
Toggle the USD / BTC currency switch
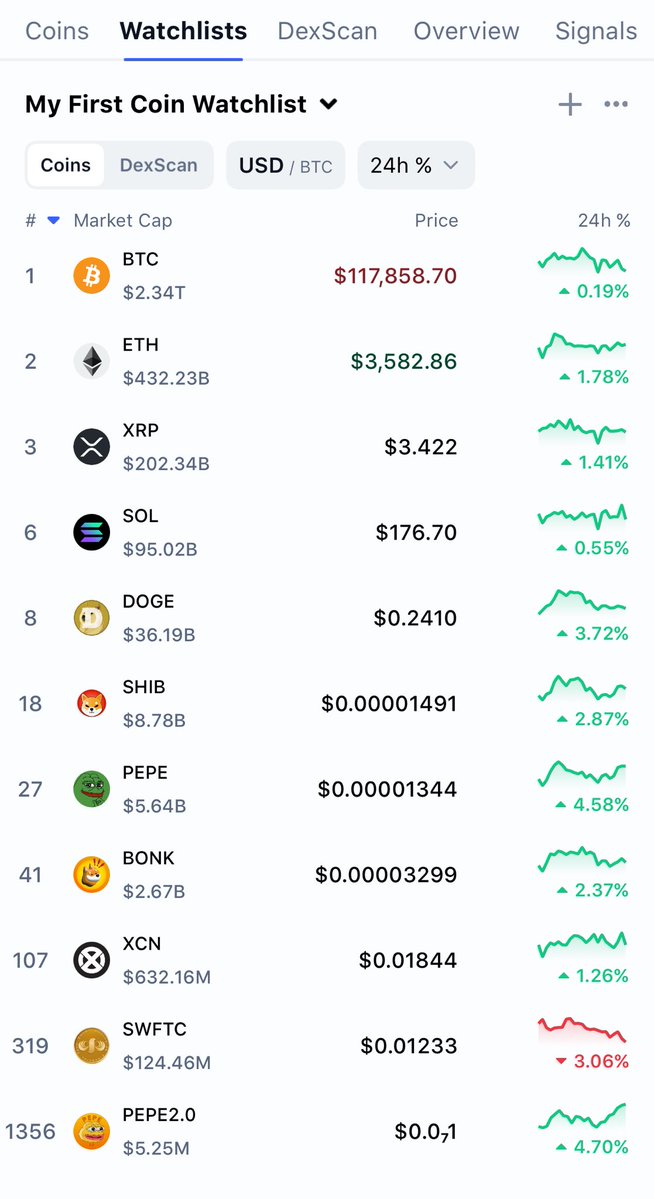[x=285, y=165]
